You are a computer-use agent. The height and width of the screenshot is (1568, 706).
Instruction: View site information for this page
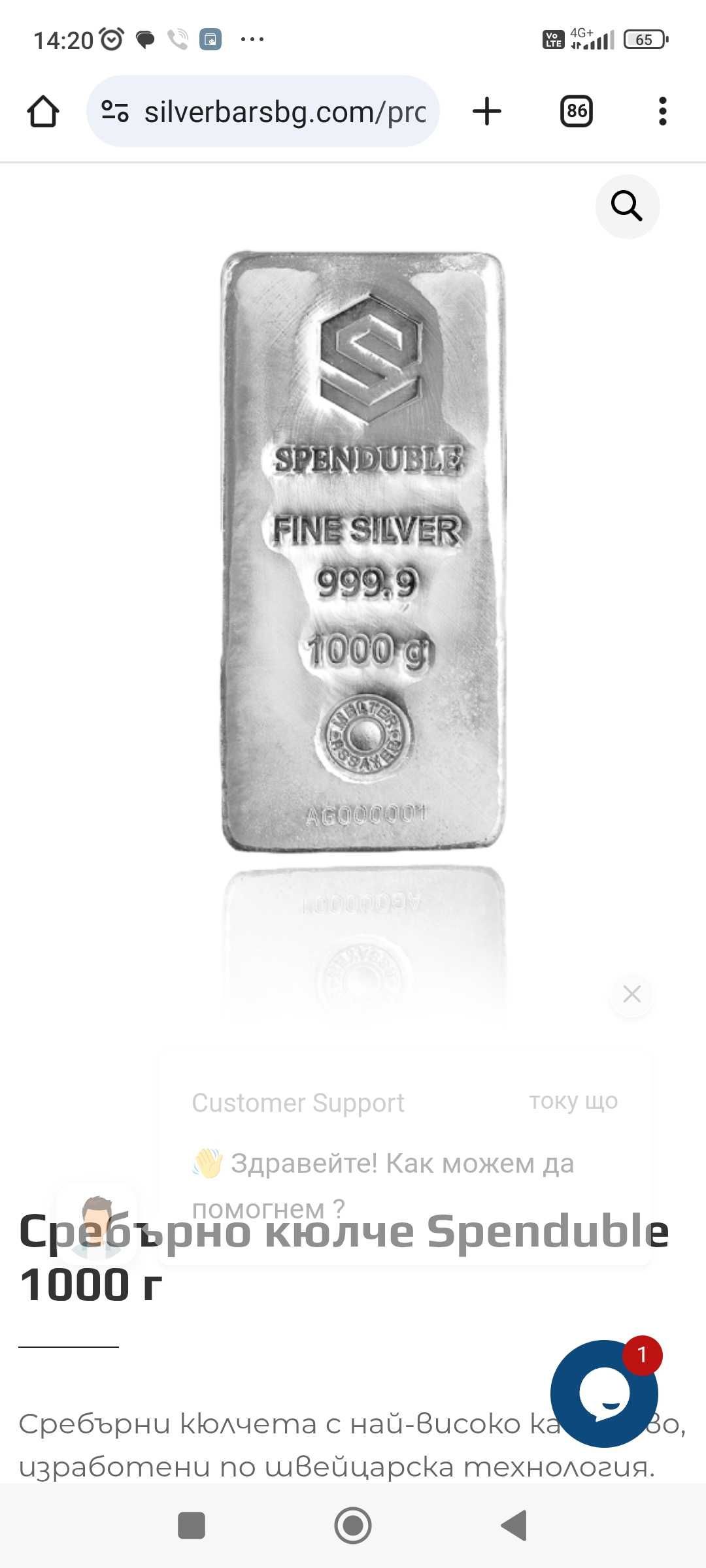click(x=115, y=112)
